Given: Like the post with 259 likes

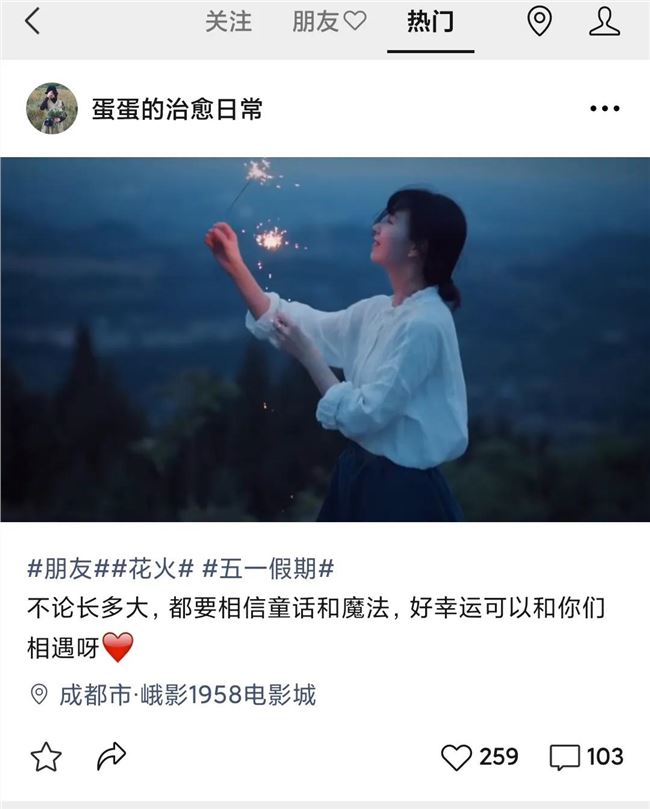Looking at the screenshot, I should pyautogui.click(x=479, y=757).
